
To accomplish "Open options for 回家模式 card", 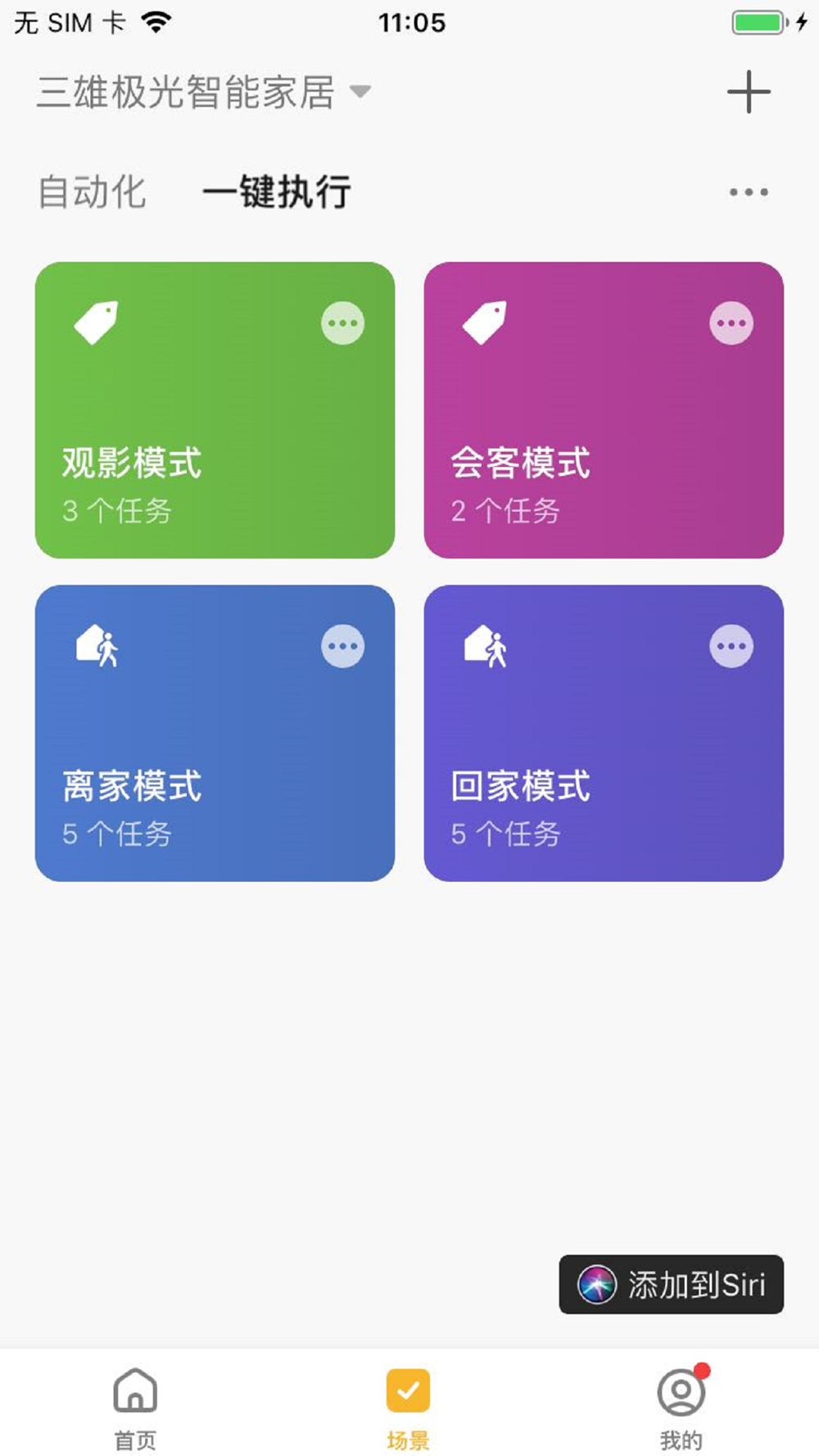I will [731, 646].
